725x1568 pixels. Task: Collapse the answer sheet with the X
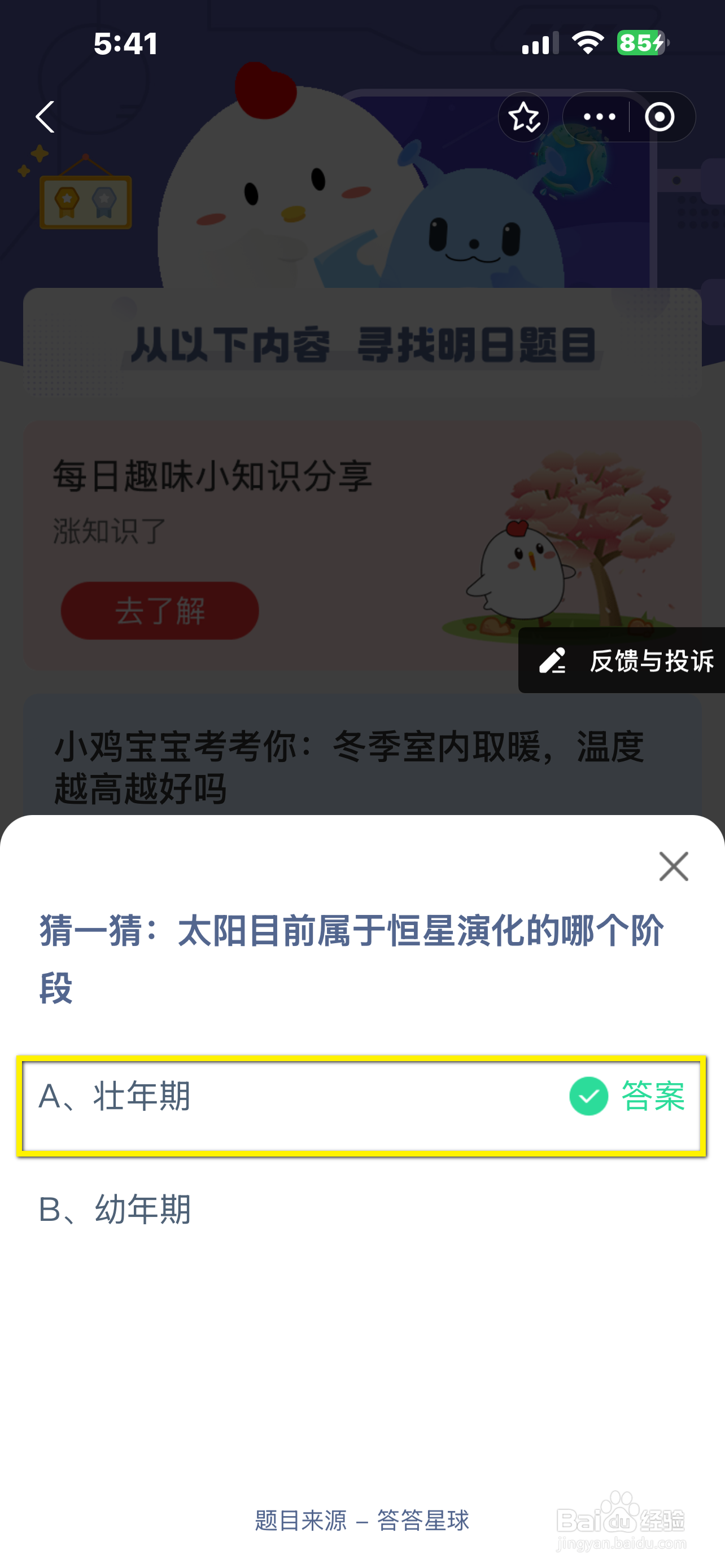pos(673,867)
